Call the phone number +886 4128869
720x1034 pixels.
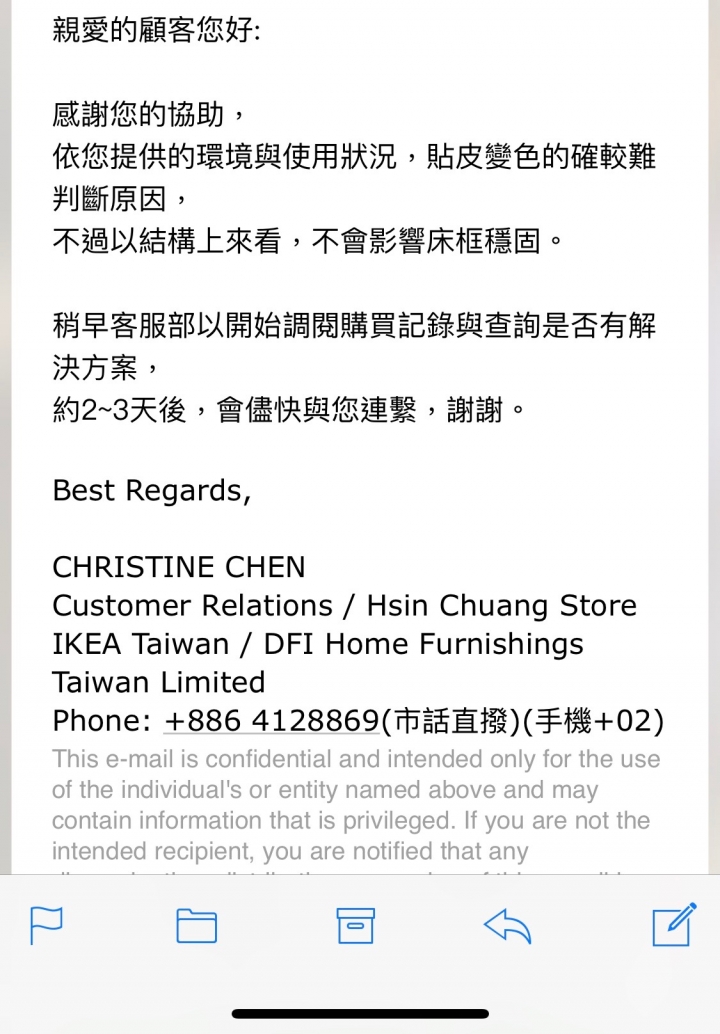click(272, 721)
